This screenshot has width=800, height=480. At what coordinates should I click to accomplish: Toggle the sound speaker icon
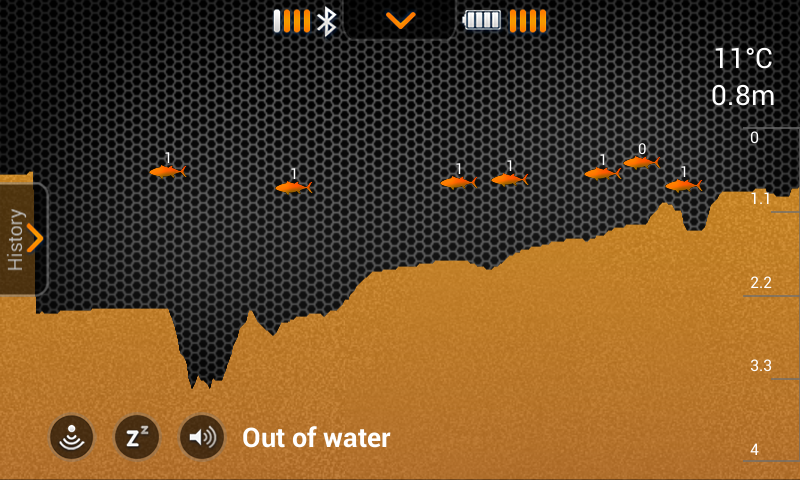tap(202, 437)
